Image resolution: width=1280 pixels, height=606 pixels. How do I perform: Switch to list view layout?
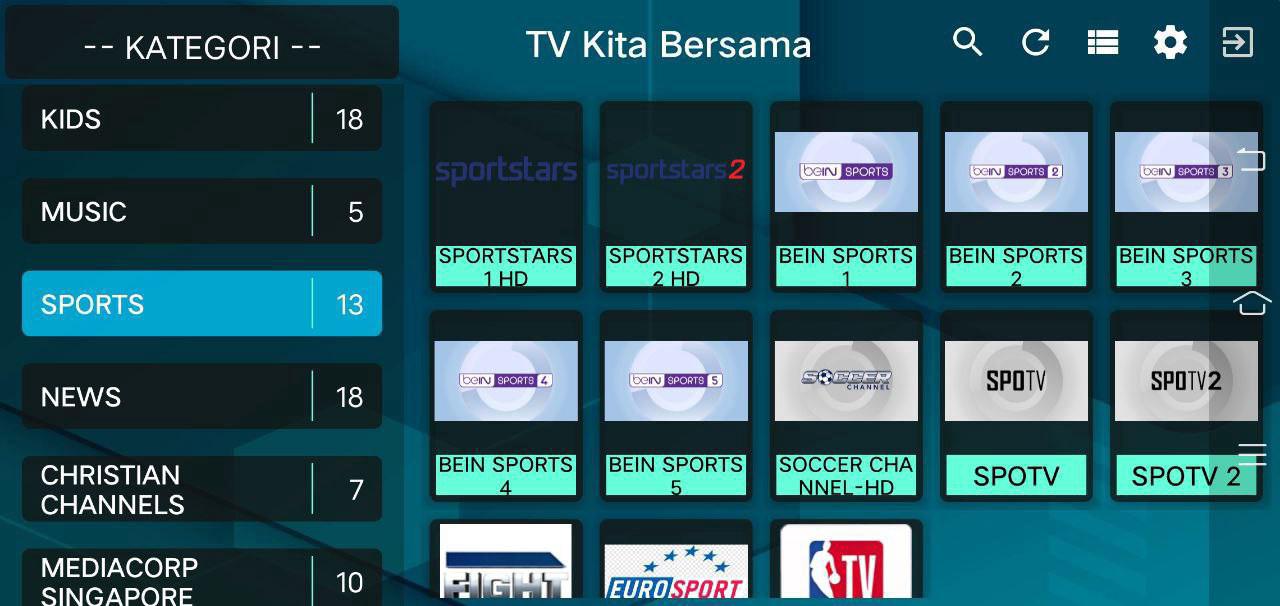click(1102, 42)
